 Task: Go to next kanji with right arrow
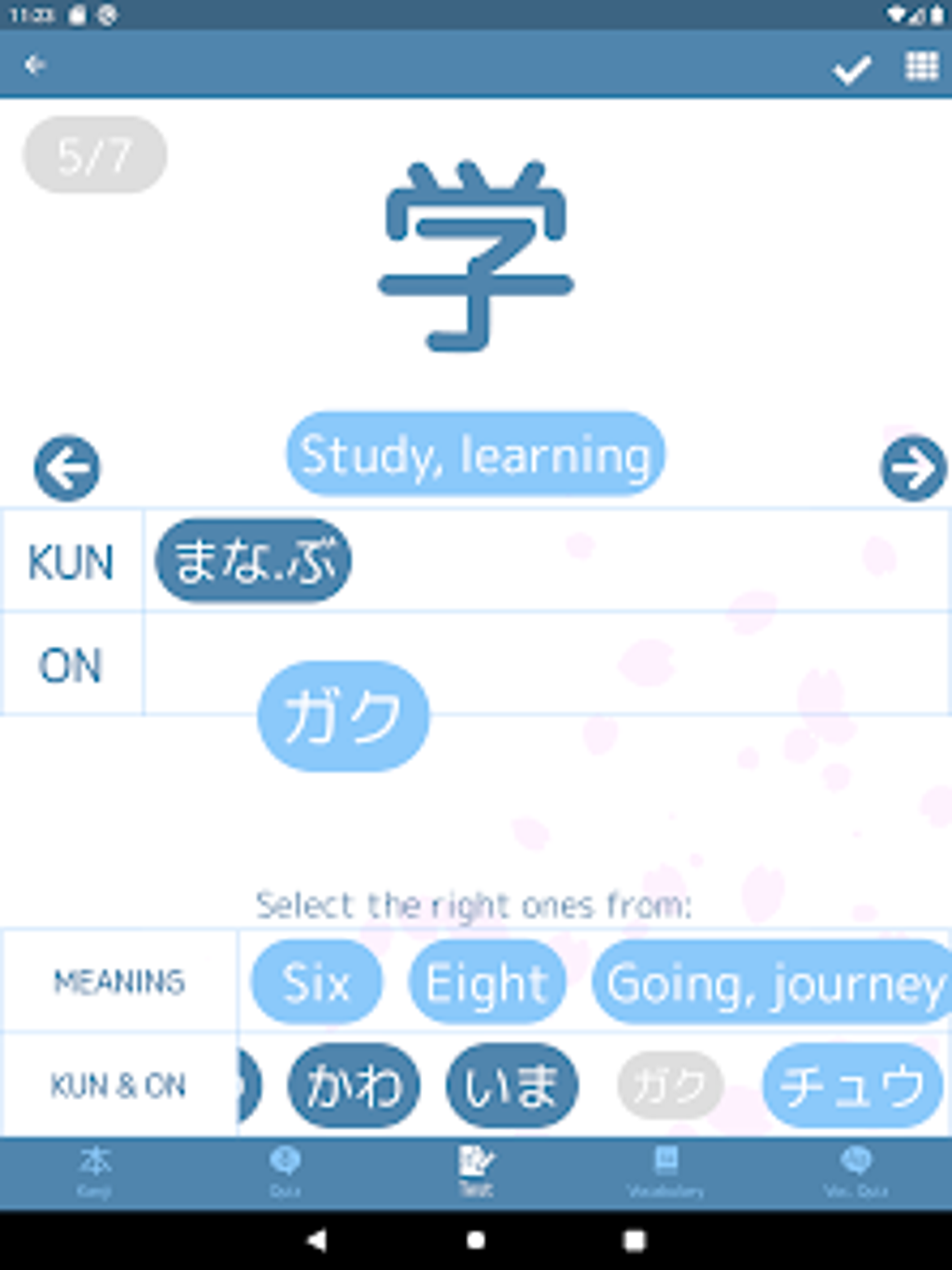(912, 470)
